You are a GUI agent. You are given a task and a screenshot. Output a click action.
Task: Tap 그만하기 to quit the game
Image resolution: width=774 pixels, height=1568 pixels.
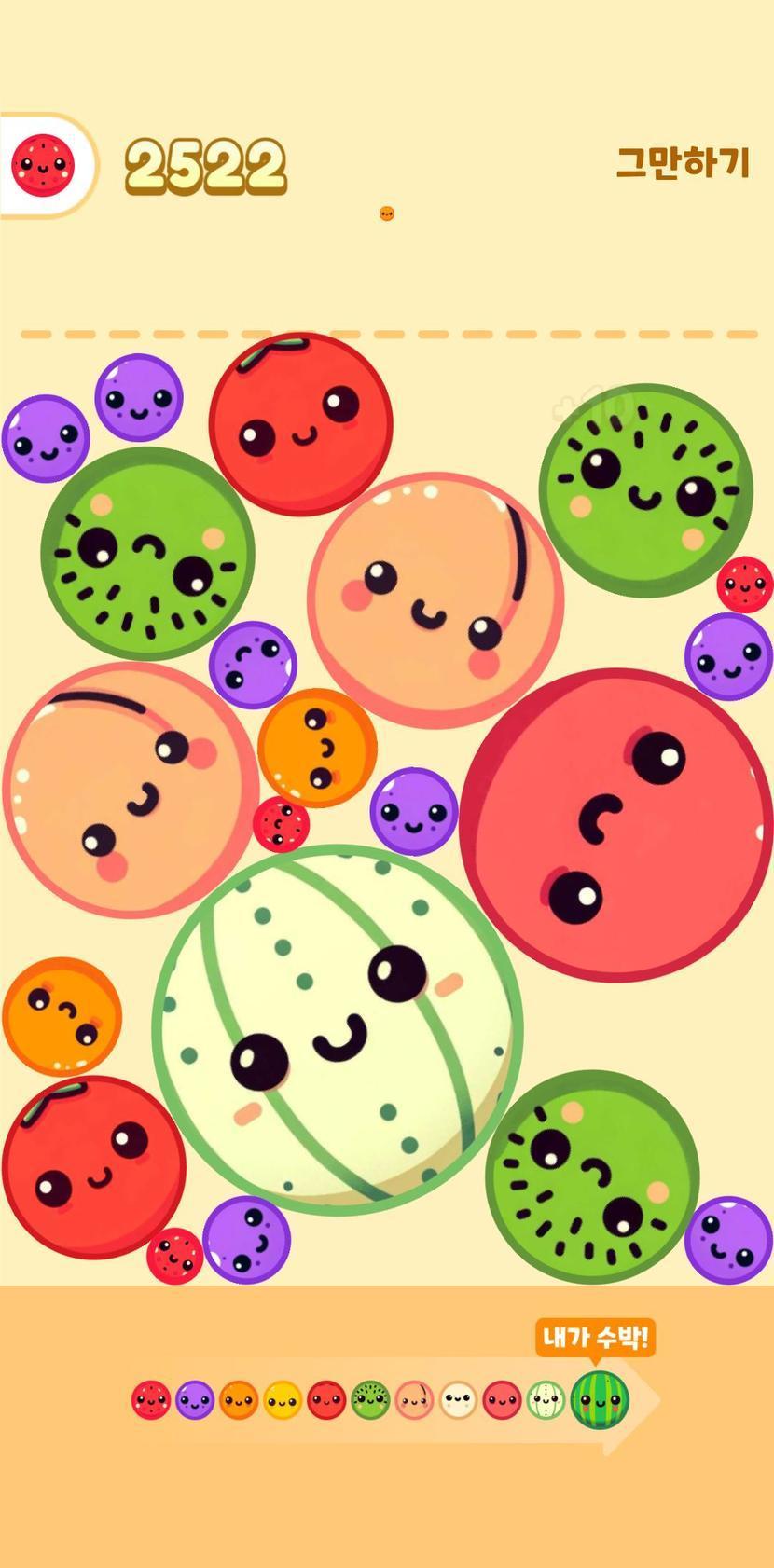click(683, 162)
